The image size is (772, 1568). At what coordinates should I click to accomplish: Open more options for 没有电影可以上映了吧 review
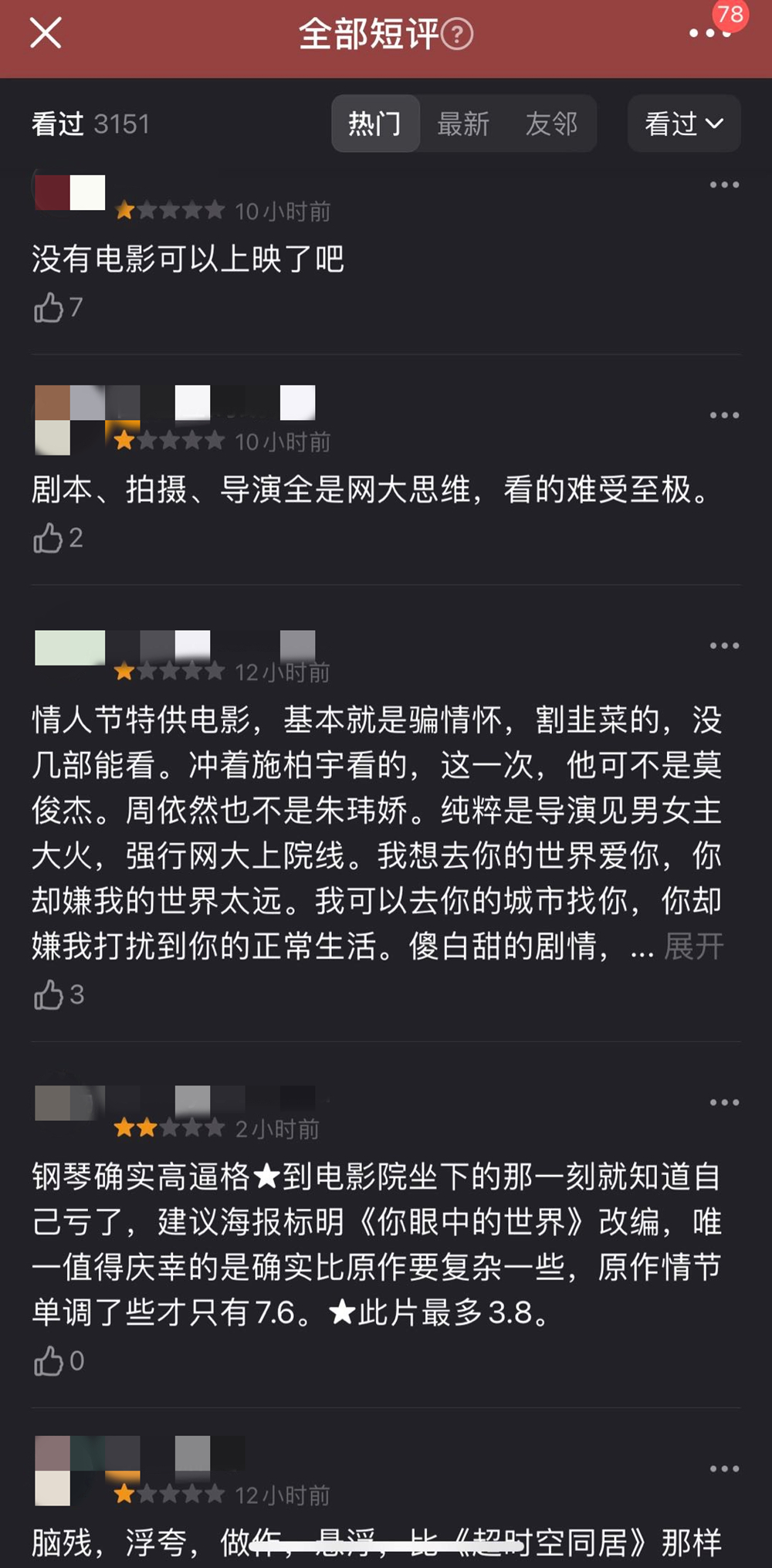coord(724,185)
